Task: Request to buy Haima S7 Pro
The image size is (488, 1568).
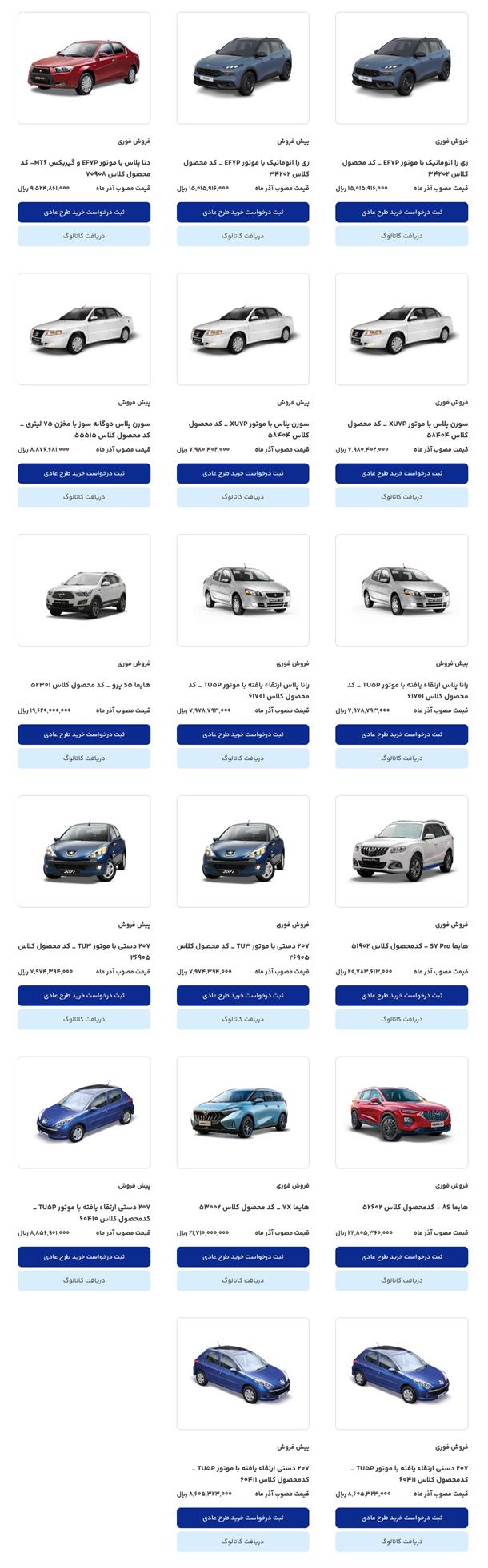Action: tap(402, 995)
